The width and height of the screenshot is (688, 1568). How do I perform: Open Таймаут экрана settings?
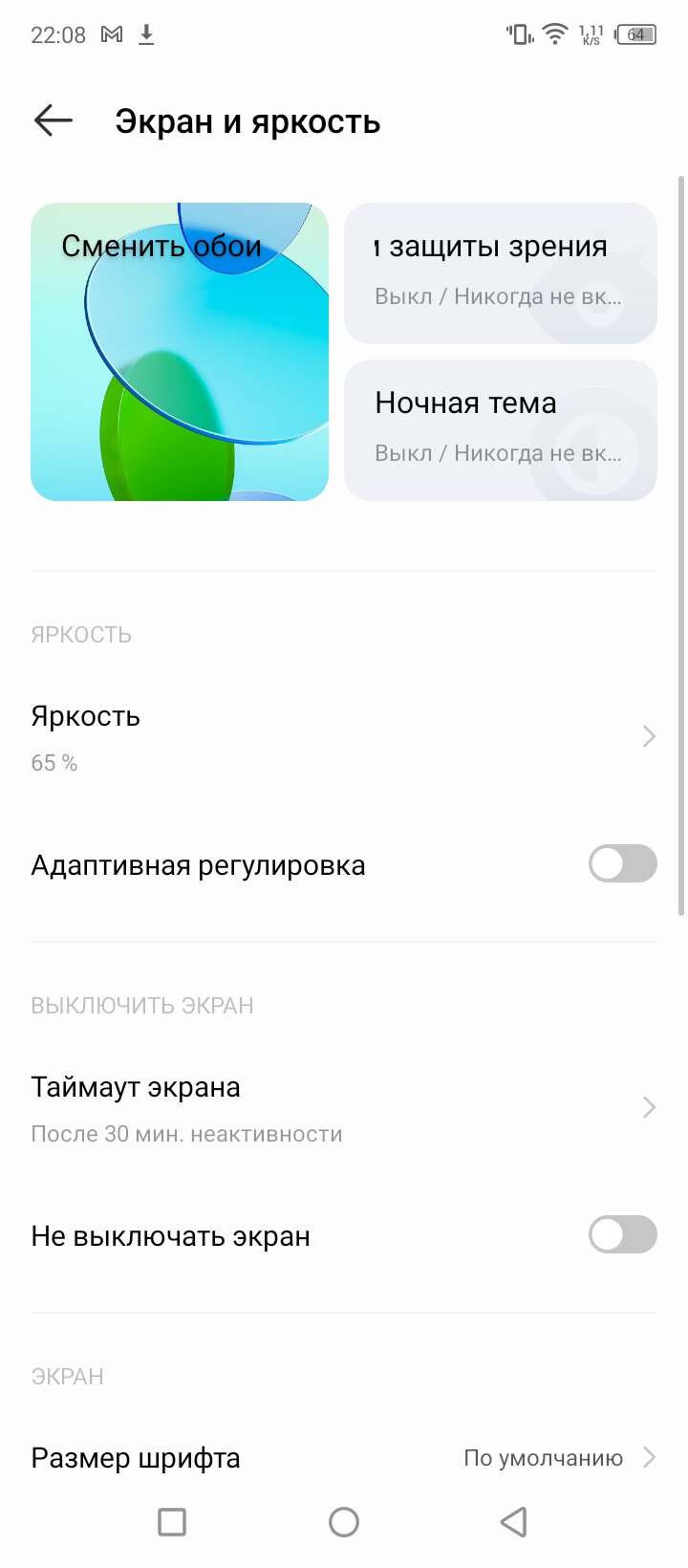tap(344, 1108)
